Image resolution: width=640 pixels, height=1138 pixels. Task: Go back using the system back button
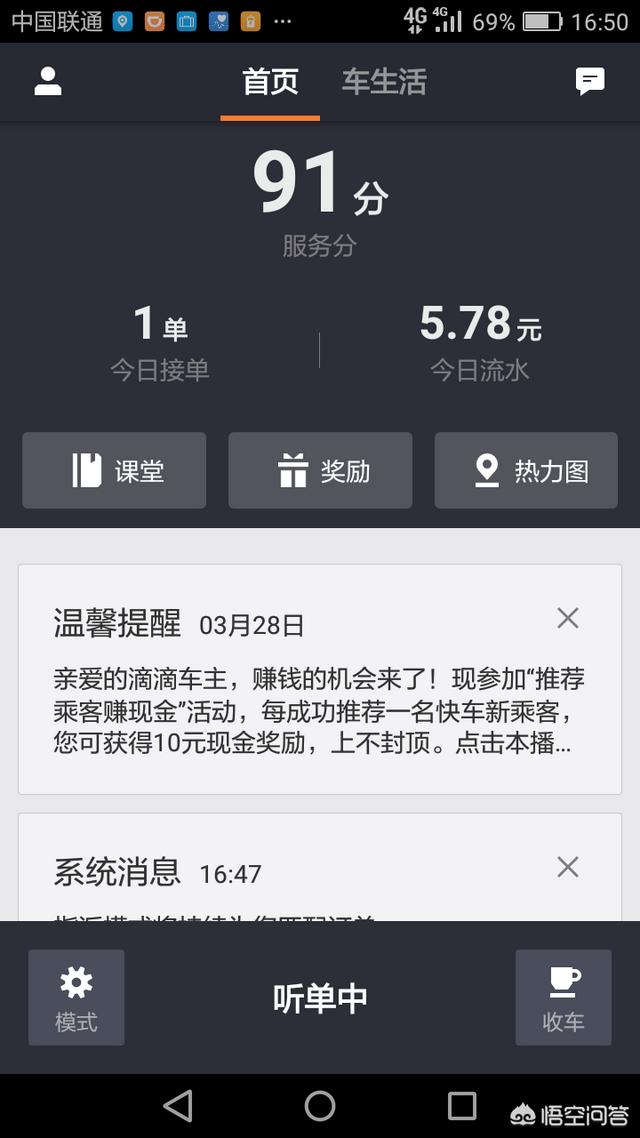(x=178, y=1105)
